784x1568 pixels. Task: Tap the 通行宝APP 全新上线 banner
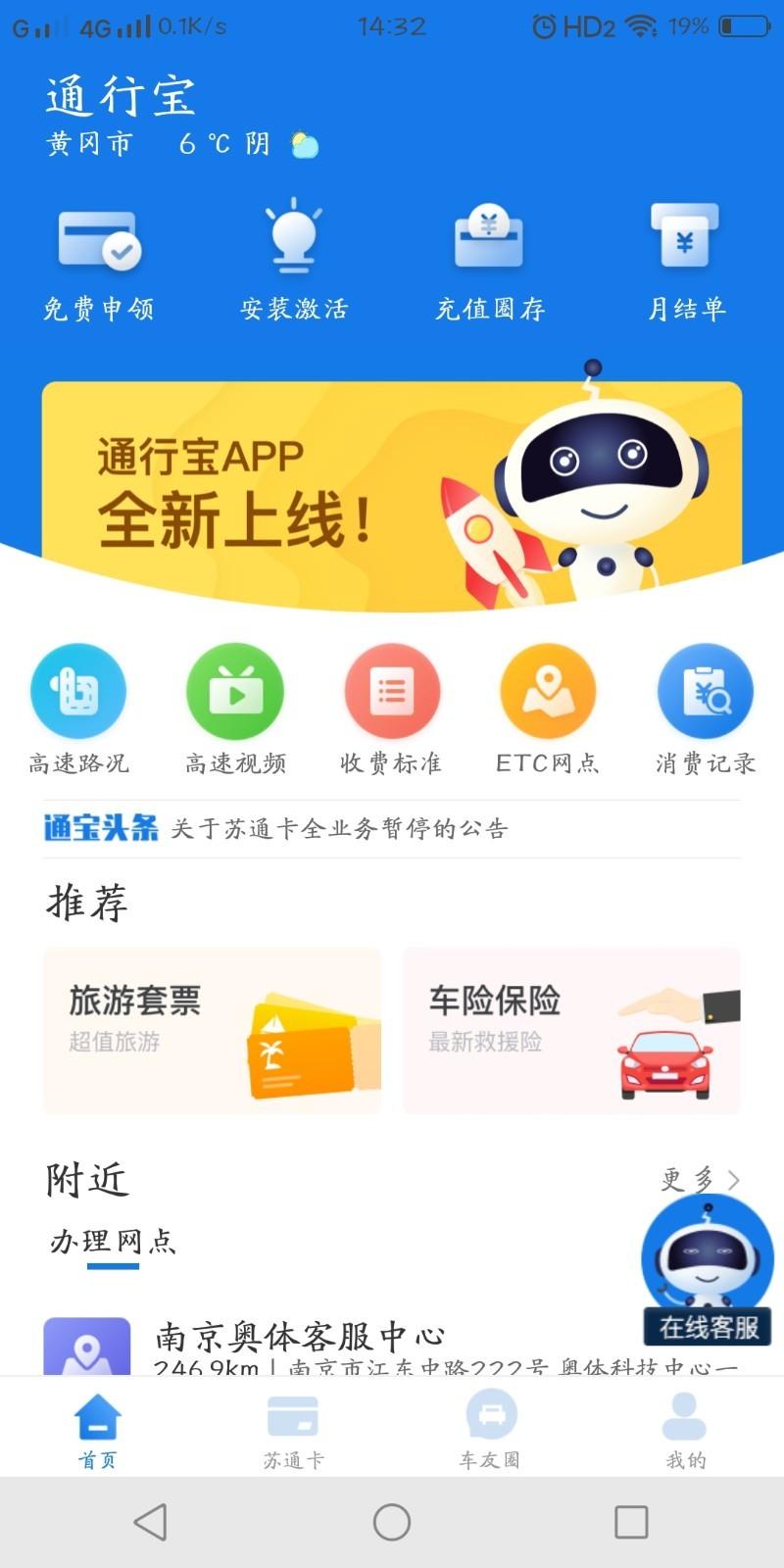[392, 482]
